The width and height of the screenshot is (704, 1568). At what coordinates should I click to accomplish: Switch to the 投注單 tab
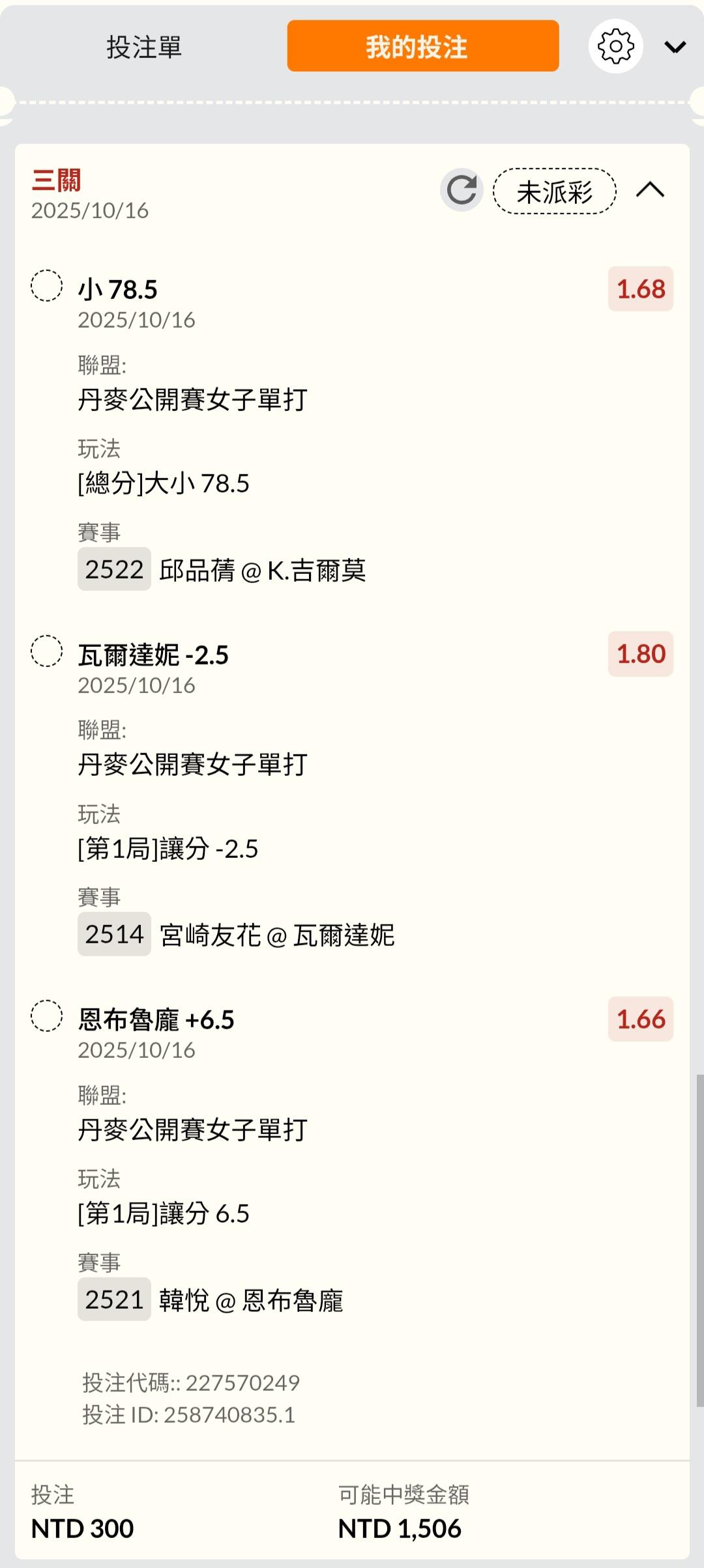pyautogui.click(x=143, y=47)
